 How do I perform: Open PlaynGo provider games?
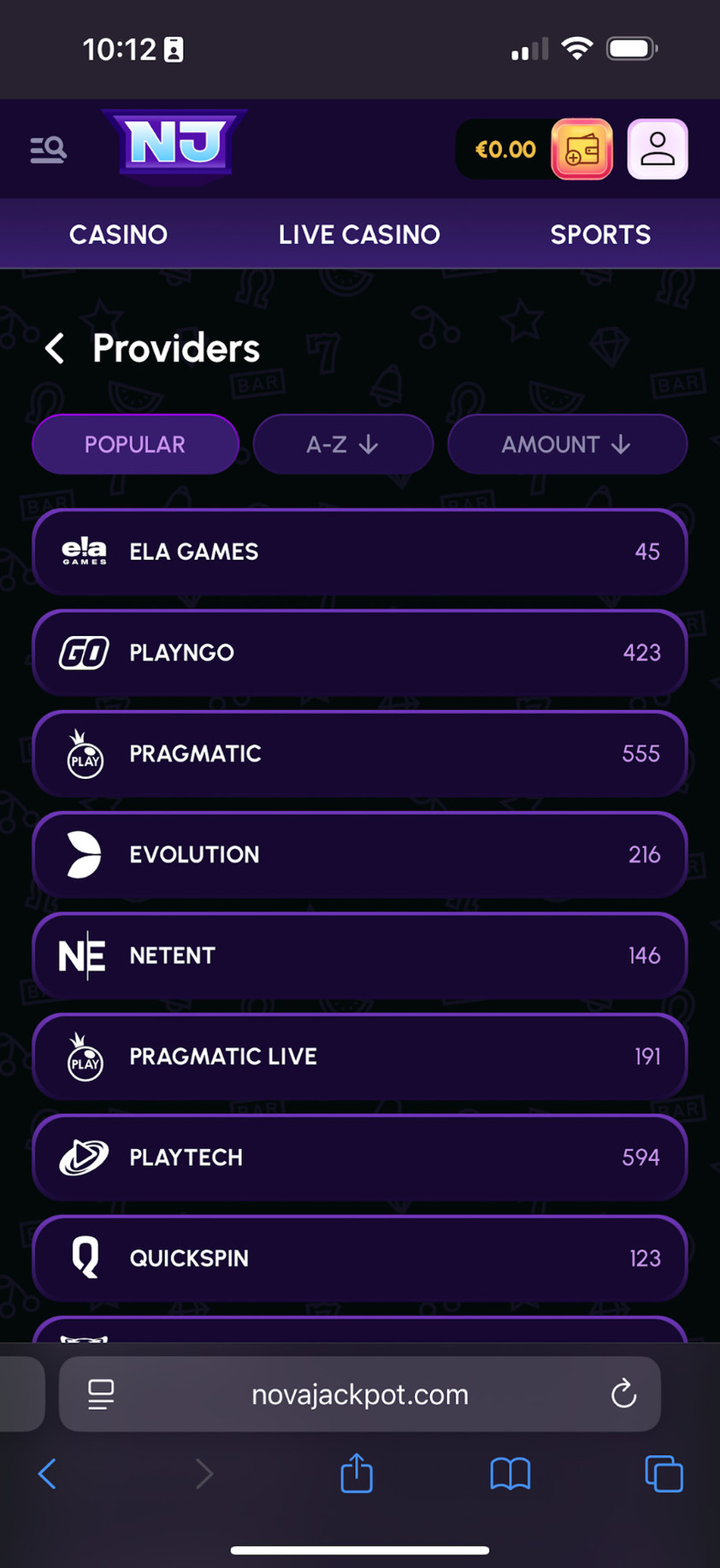[359, 652]
